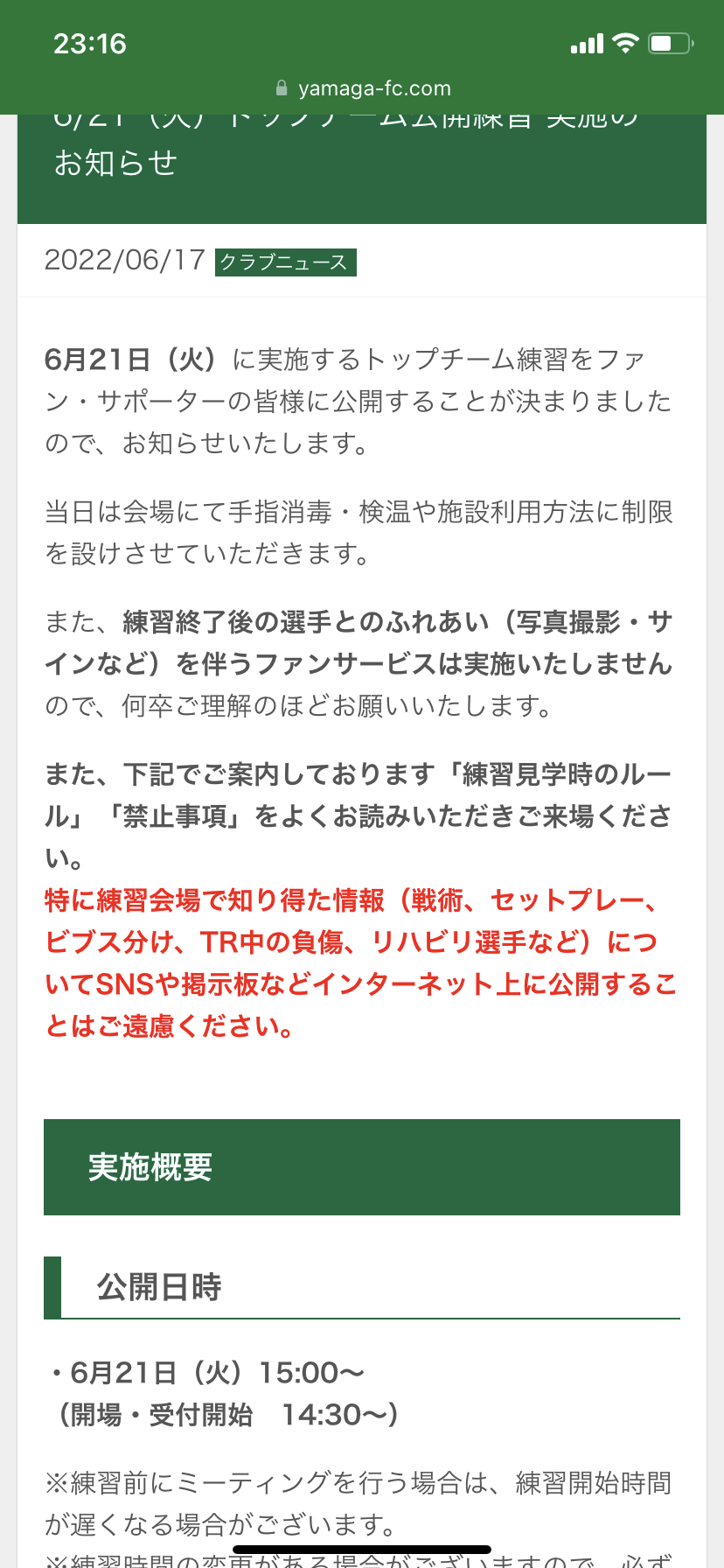Screen dimensions: 724x1568
Task: Open the クラブニュース category tag
Action: [285, 262]
